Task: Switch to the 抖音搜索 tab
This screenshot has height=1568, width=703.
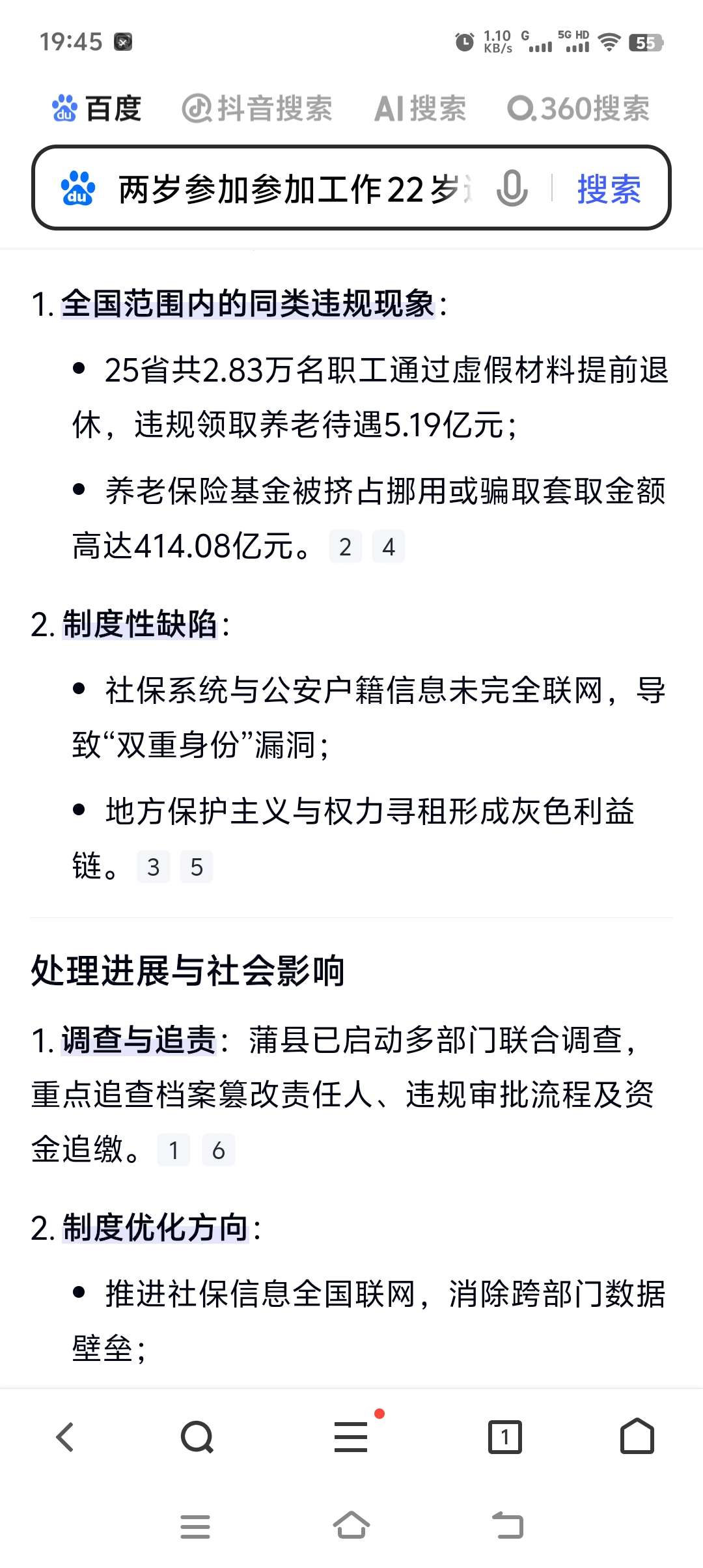Action: 257,108
